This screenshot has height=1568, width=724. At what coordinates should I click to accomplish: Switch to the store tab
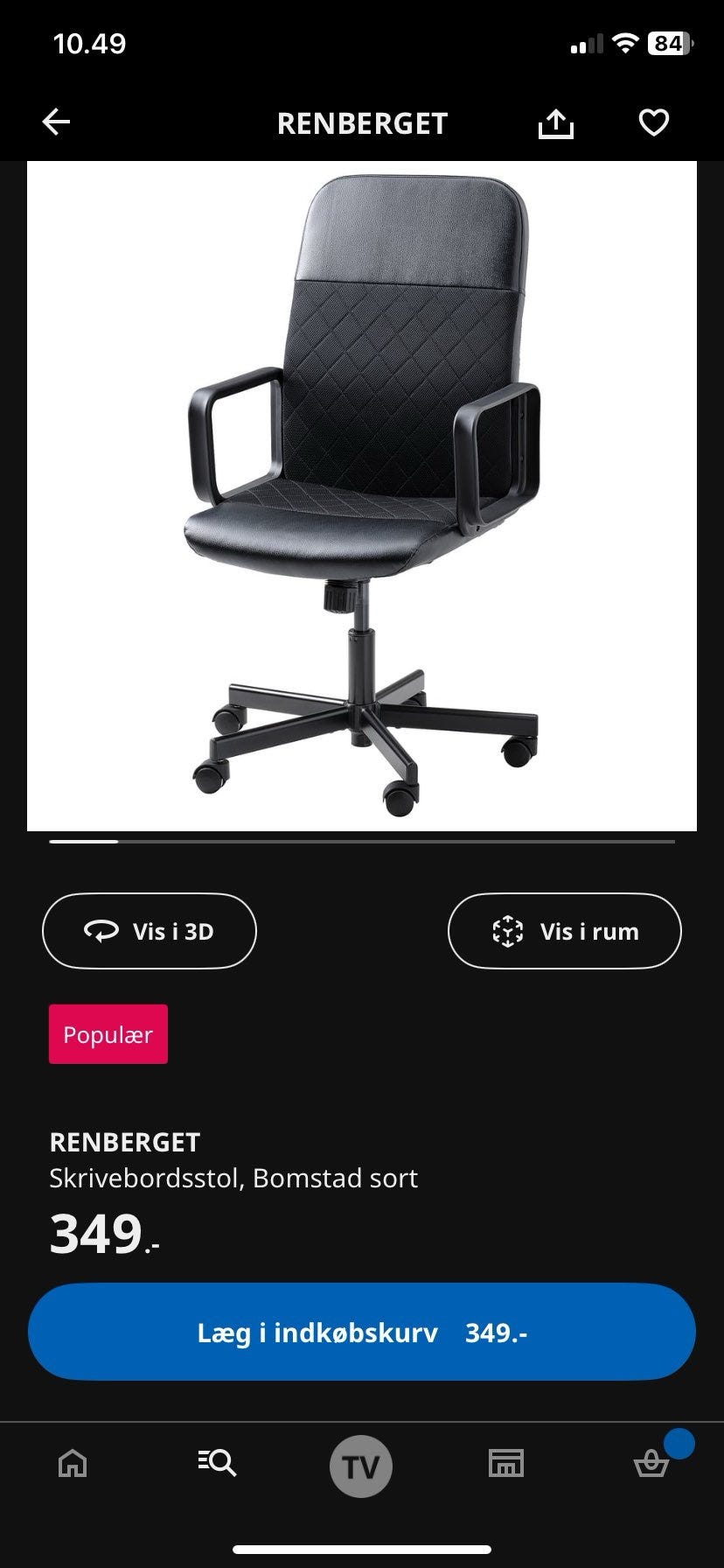[x=505, y=1462]
